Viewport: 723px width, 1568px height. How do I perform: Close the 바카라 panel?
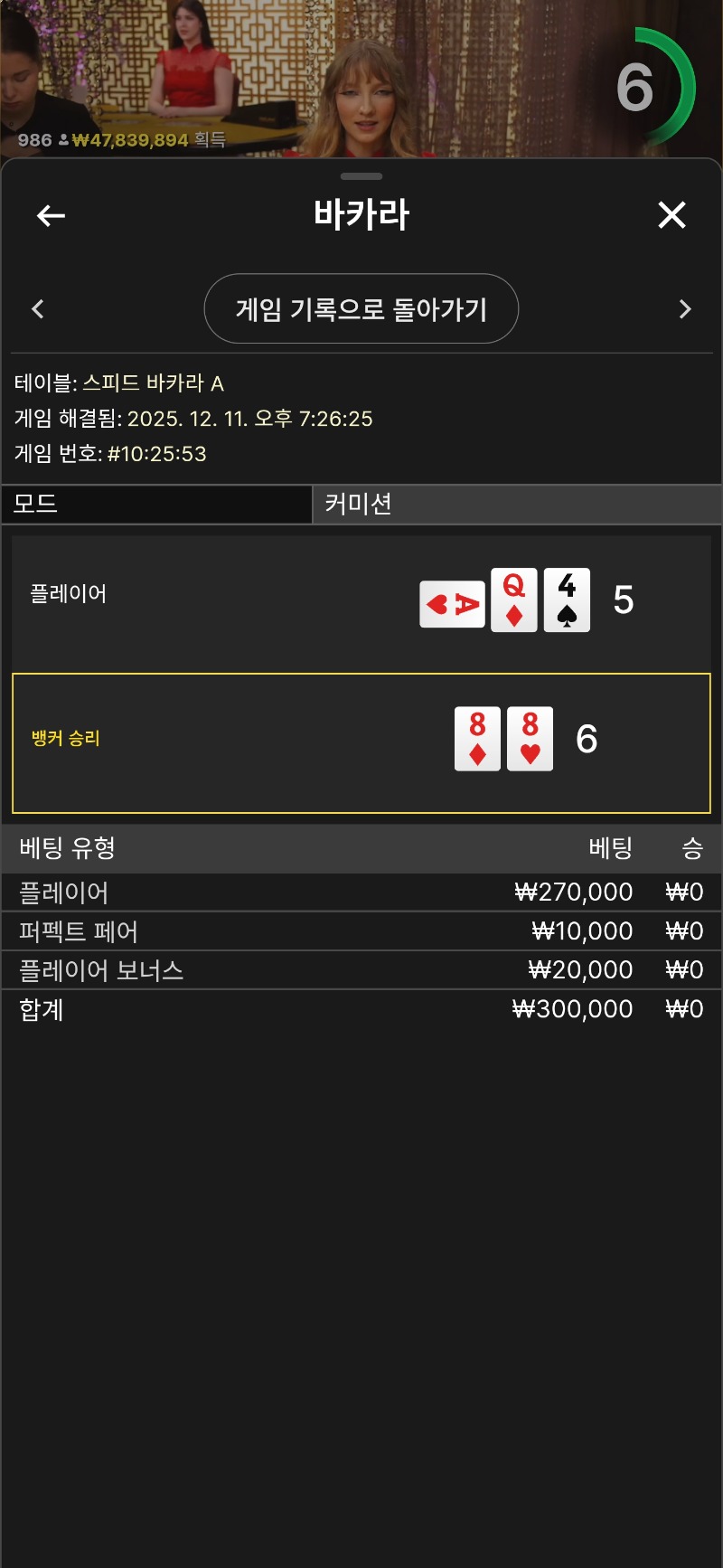coord(671,215)
